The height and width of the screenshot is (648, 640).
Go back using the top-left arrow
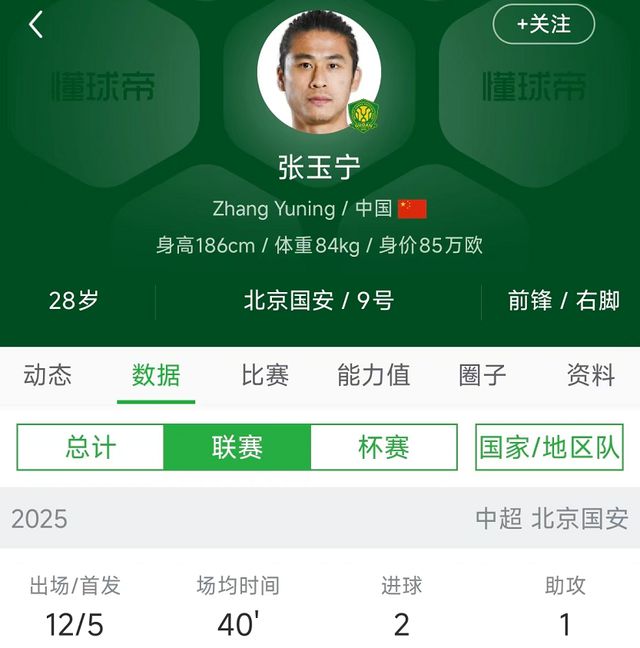point(36,25)
